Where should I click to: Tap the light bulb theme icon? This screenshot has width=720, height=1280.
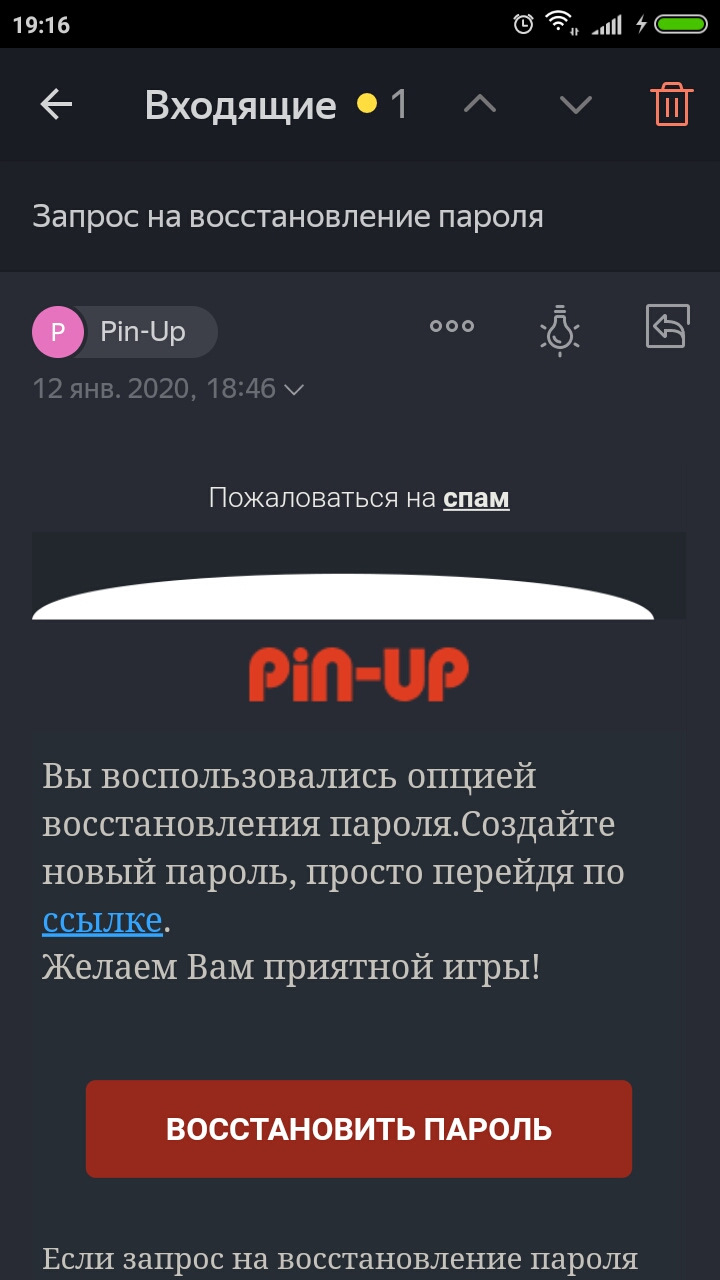[x=560, y=329]
